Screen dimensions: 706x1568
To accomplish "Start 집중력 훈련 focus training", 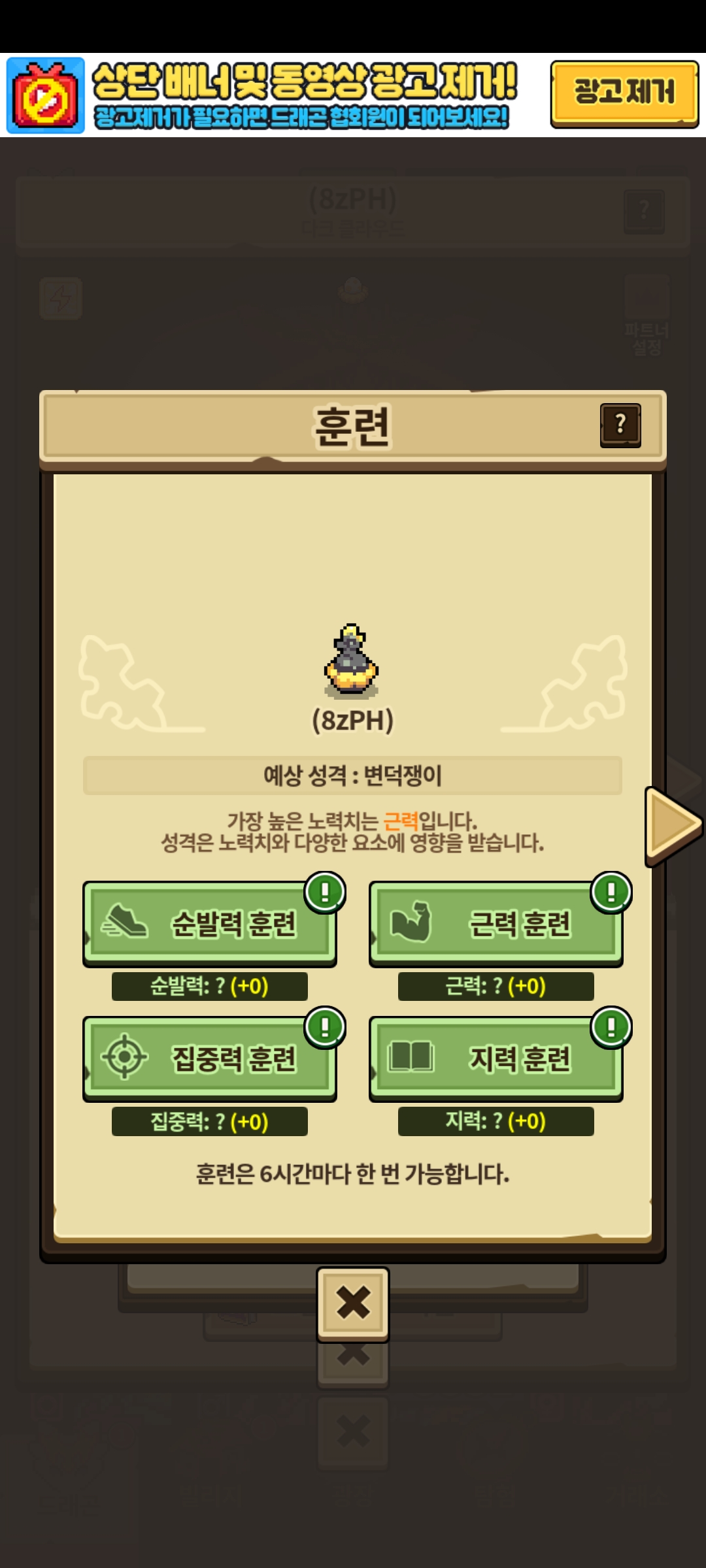I will coord(209,1058).
